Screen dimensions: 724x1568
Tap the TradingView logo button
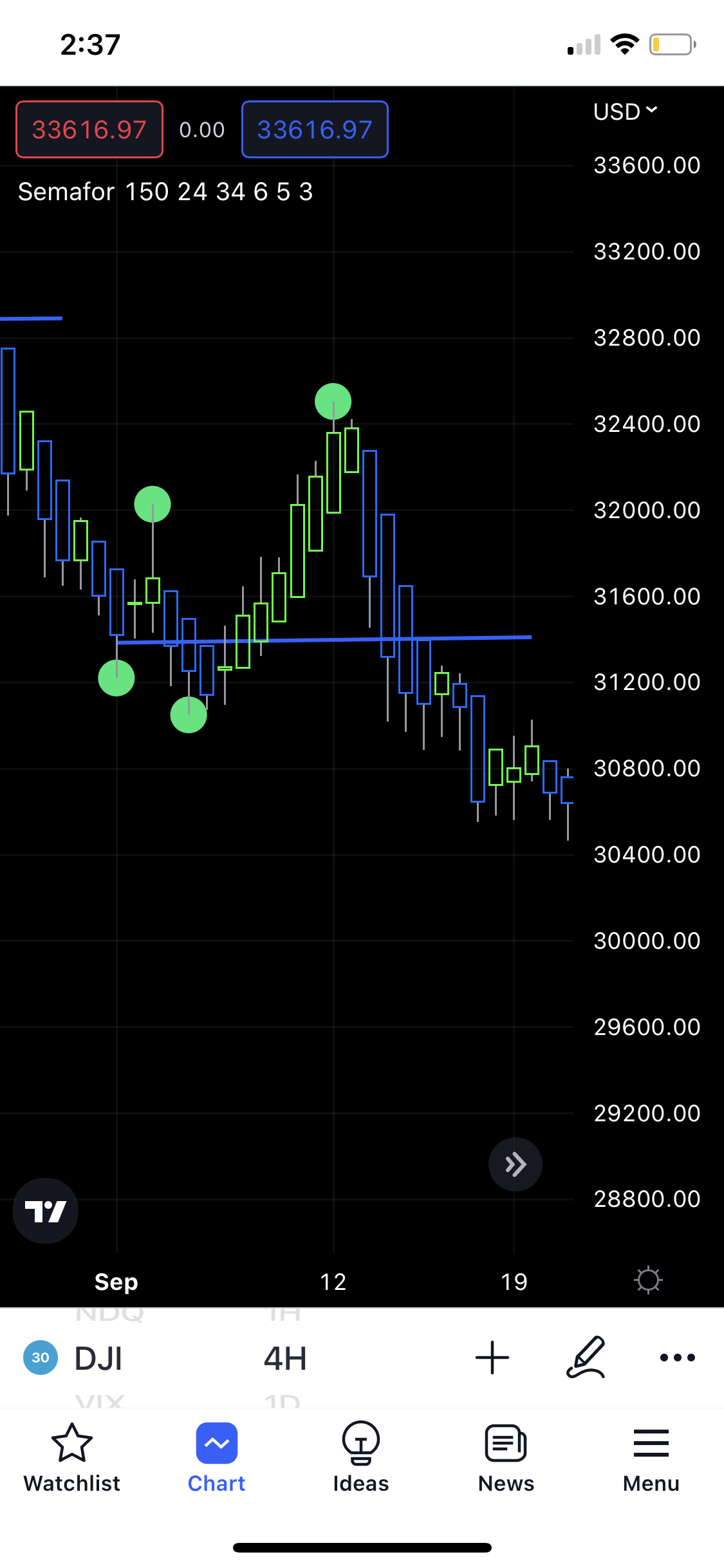46,1211
